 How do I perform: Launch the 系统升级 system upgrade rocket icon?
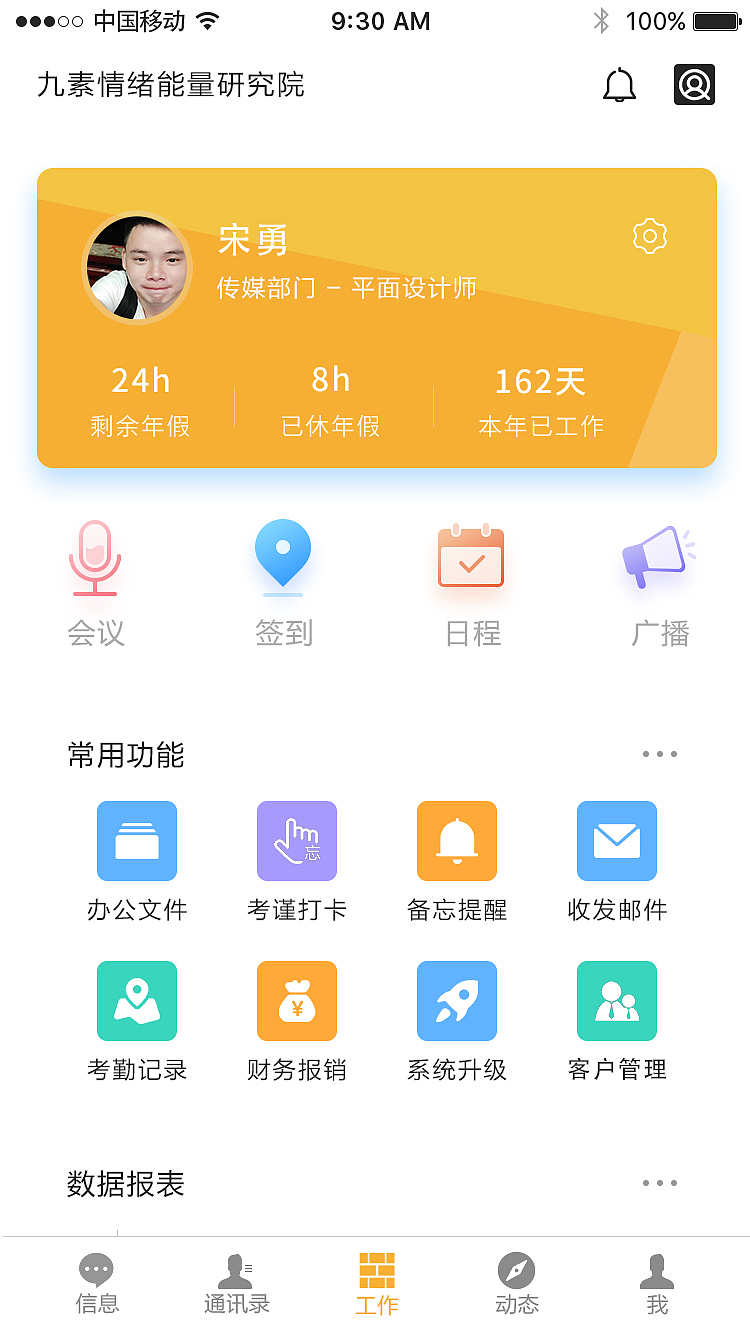point(457,1000)
